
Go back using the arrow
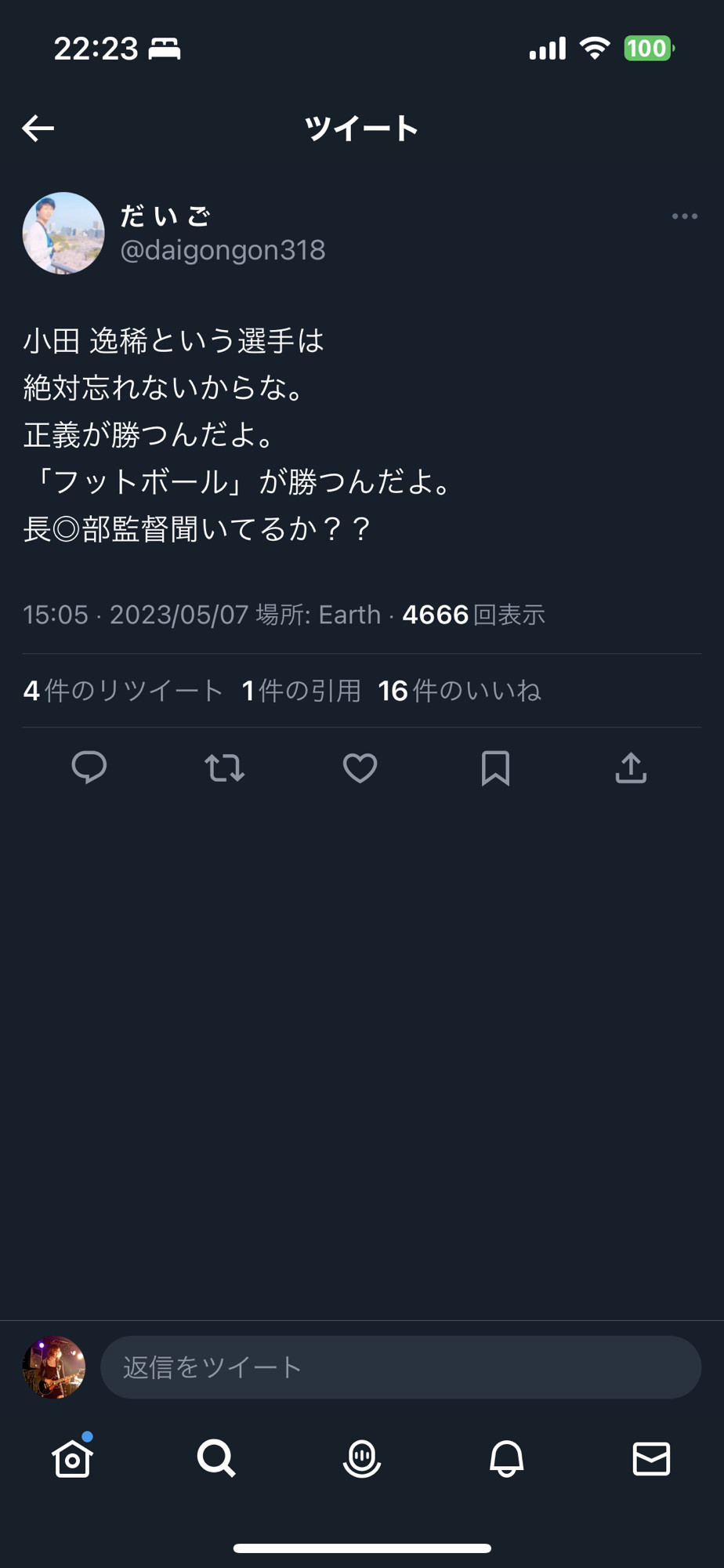pyautogui.click(x=38, y=128)
